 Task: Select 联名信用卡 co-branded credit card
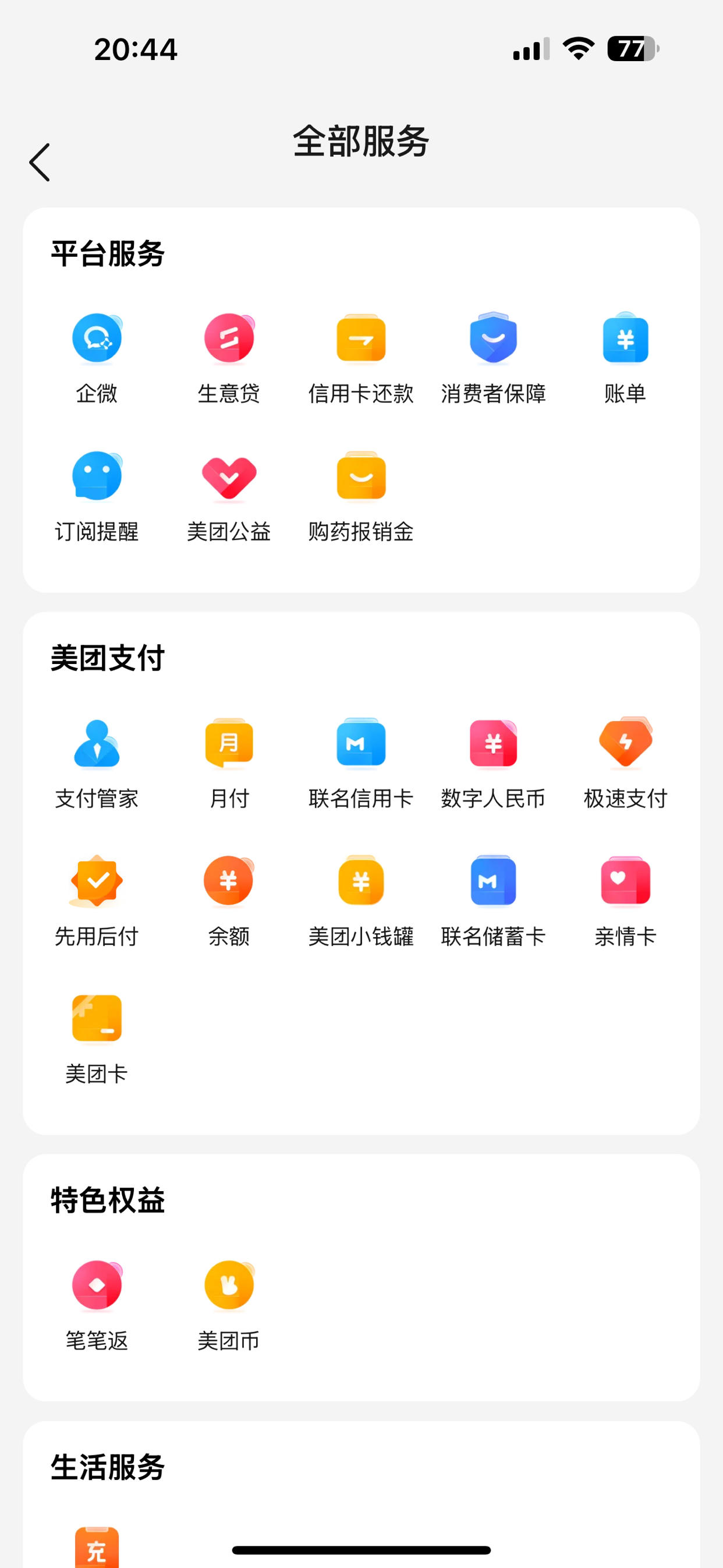point(361,763)
